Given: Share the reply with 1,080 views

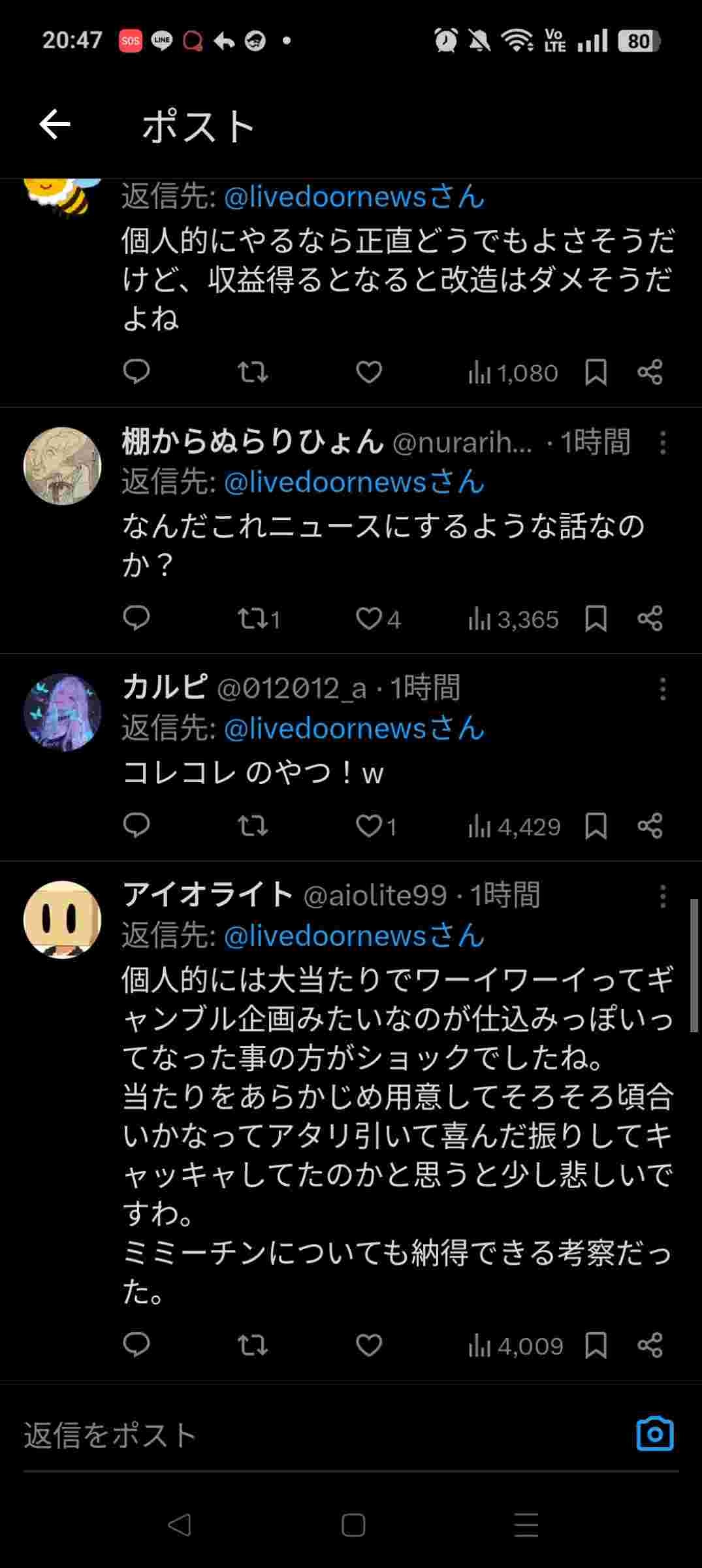Looking at the screenshot, I should (x=650, y=372).
